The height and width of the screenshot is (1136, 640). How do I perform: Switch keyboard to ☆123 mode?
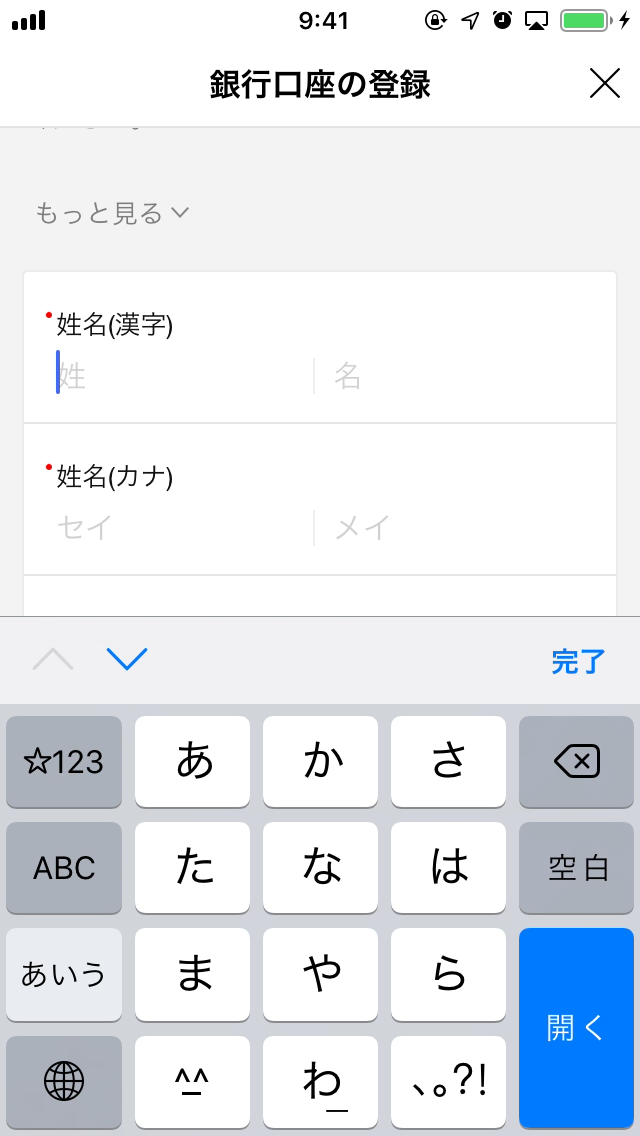pos(64,762)
